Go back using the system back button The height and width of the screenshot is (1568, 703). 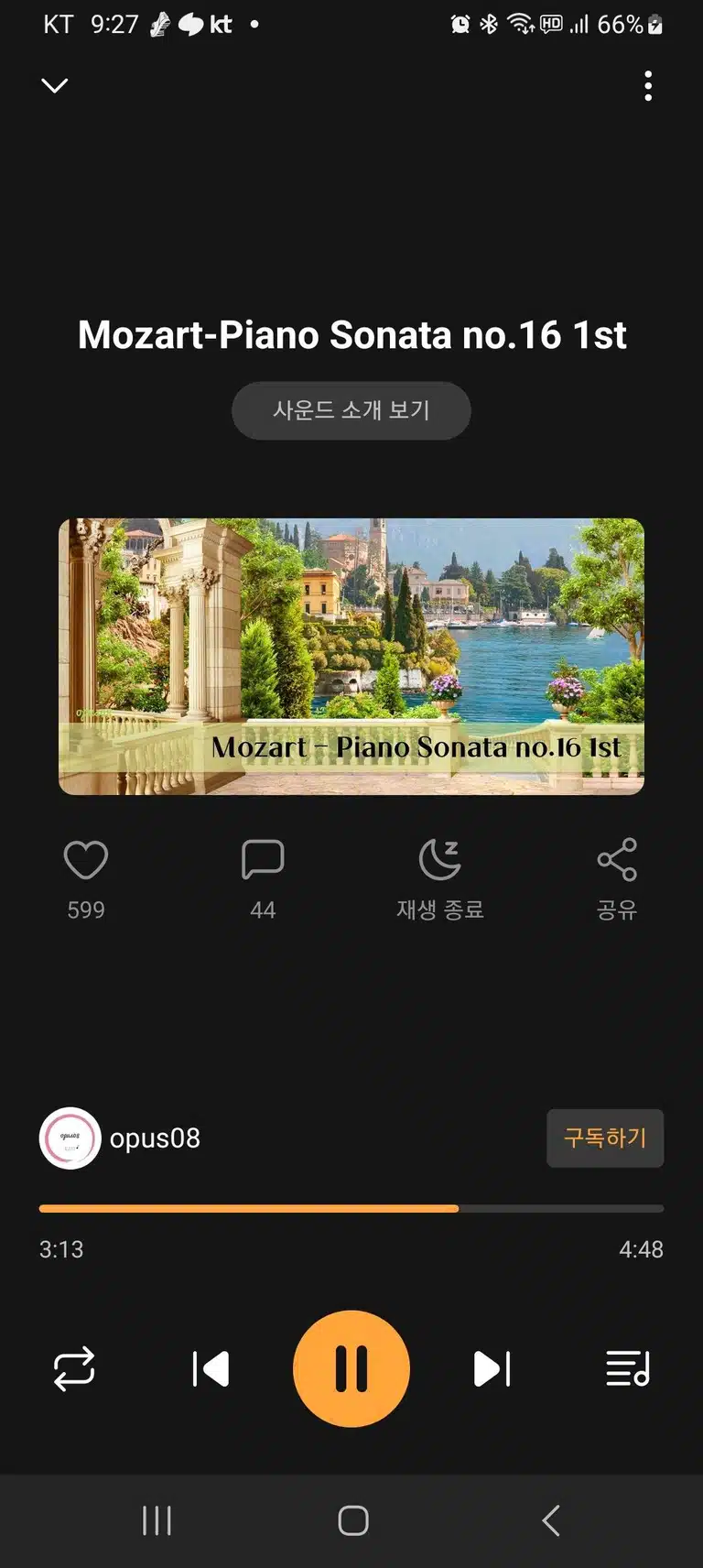point(550,1521)
